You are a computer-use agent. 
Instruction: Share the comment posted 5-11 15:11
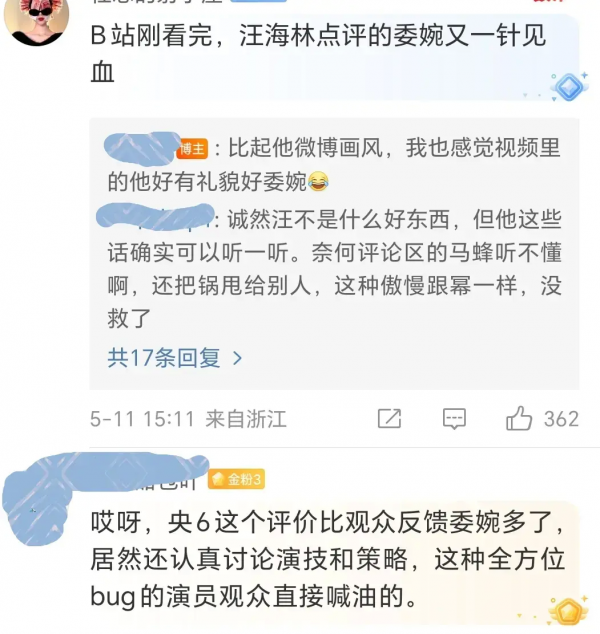point(389,419)
